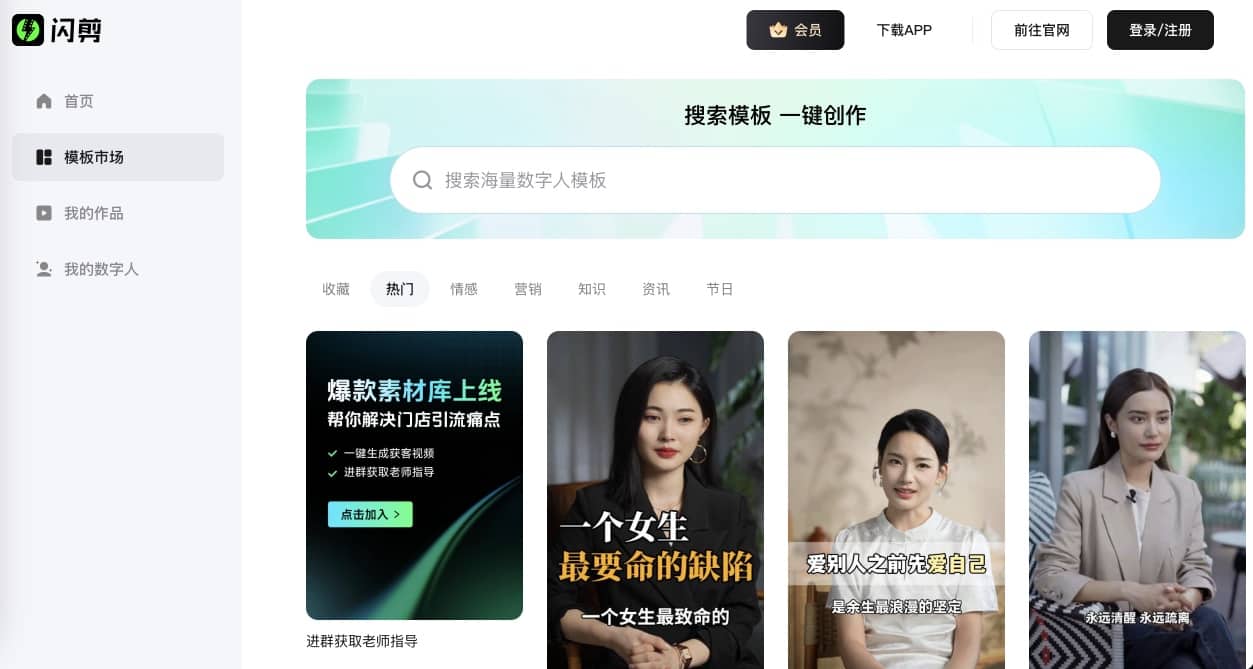Open the 一个女生最要命的缺陷 template
1253x669 pixels.
pyautogui.click(x=655, y=500)
